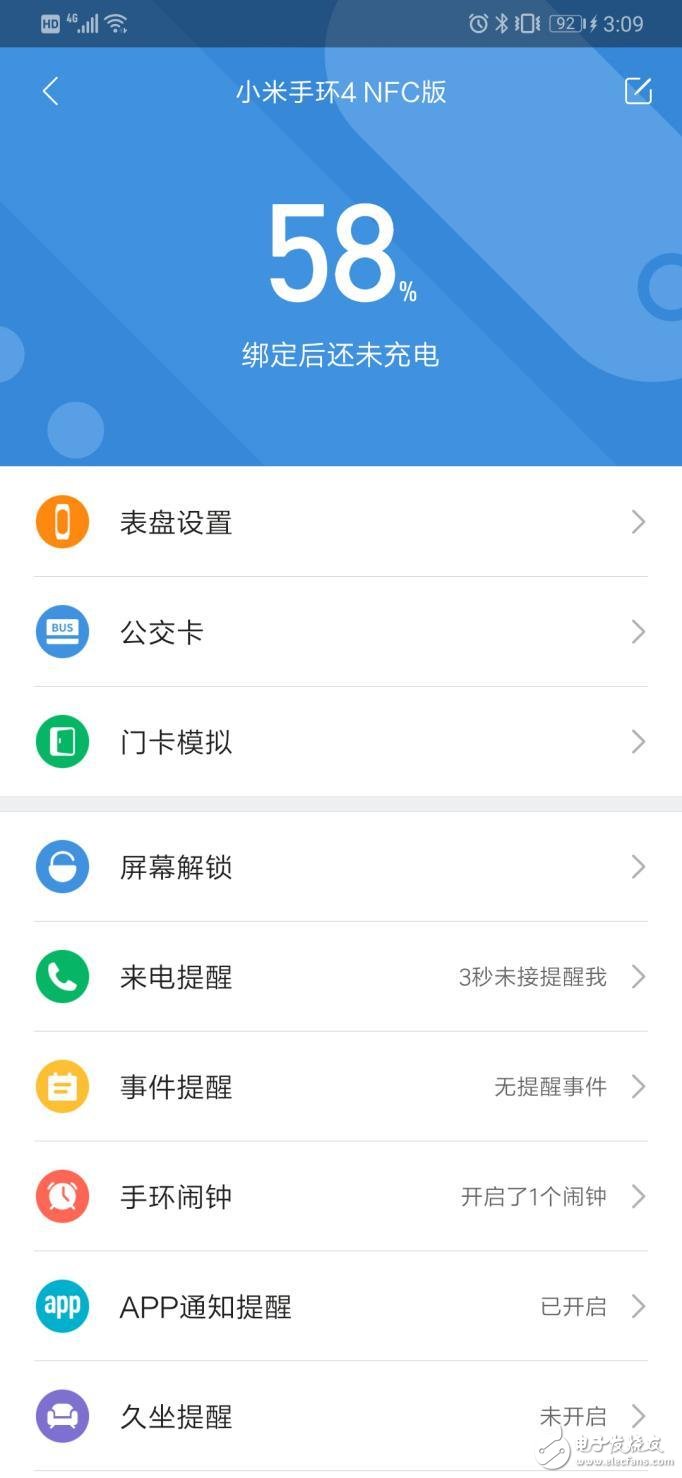The image size is (682, 1478).
Task: Tap the edit icon in the header
Action: (638, 92)
